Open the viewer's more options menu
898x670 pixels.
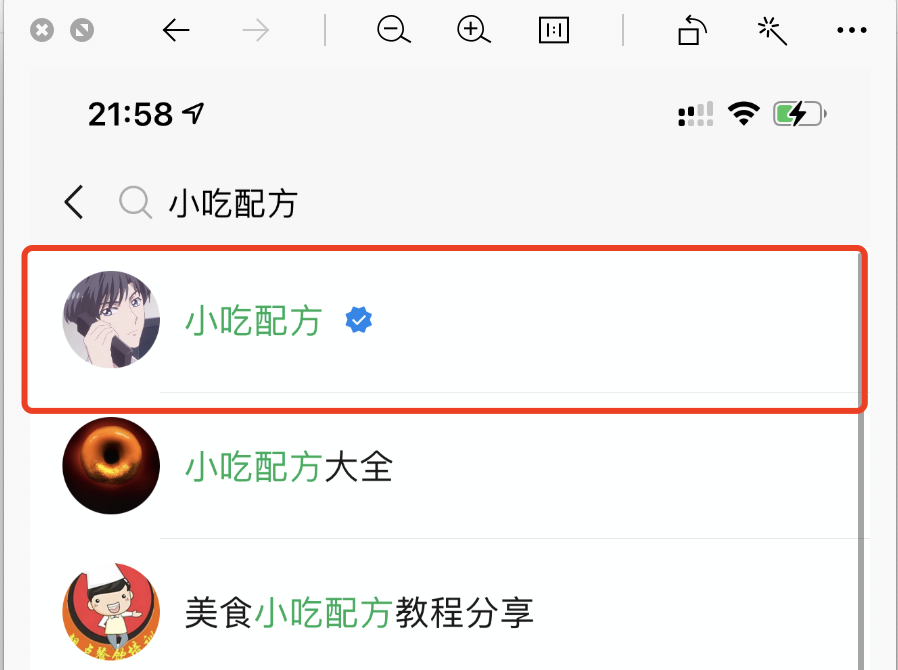click(x=851, y=31)
